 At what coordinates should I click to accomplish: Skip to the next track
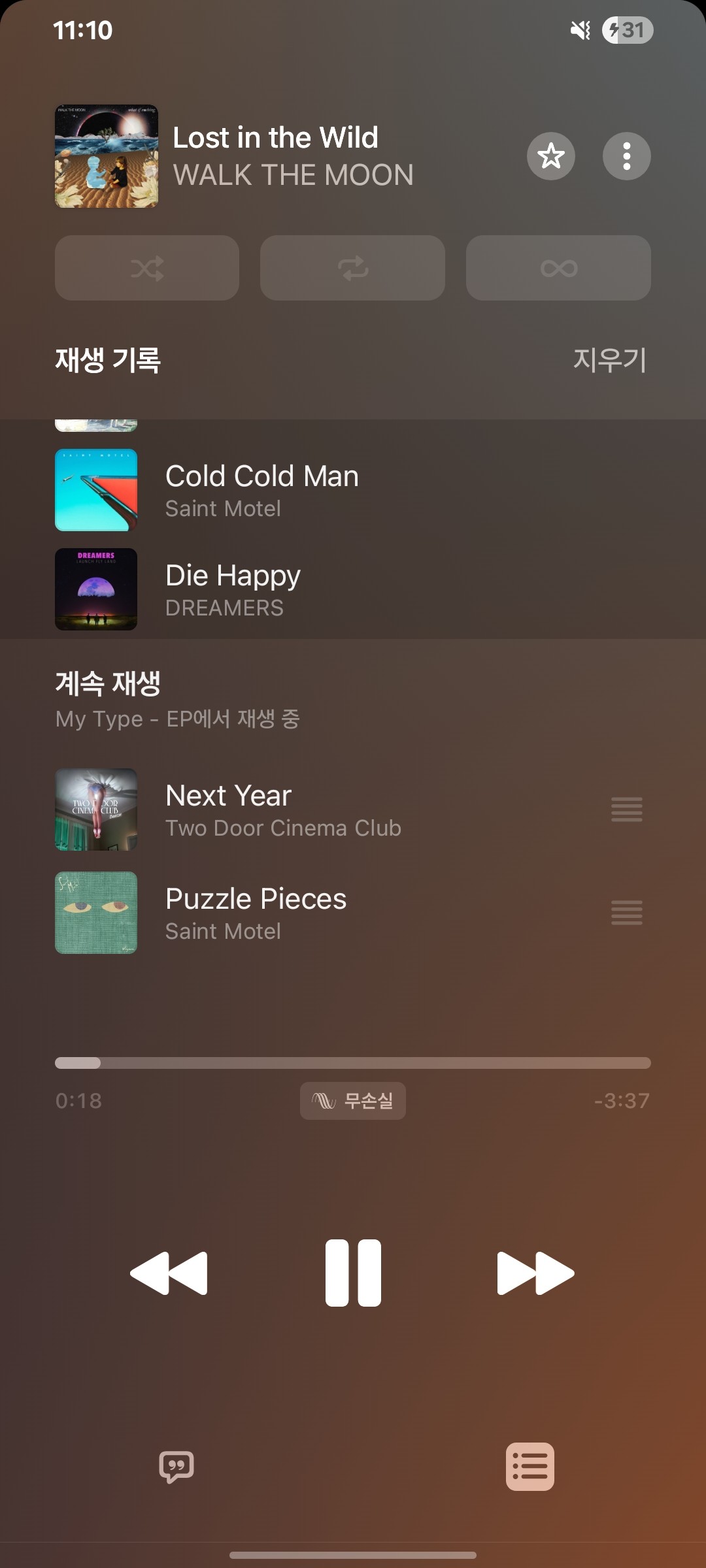pyautogui.click(x=535, y=1273)
